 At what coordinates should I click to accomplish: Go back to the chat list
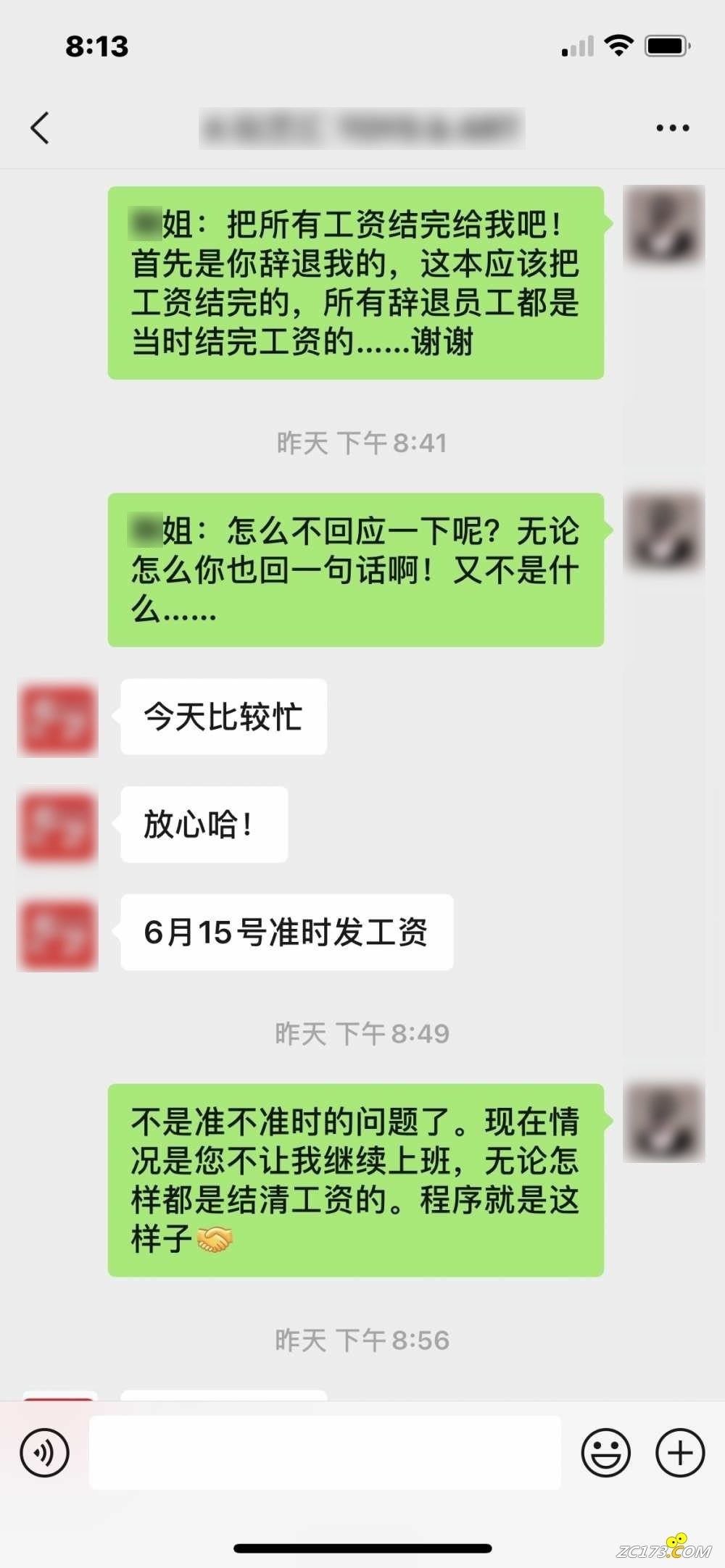pyautogui.click(x=41, y=128)
